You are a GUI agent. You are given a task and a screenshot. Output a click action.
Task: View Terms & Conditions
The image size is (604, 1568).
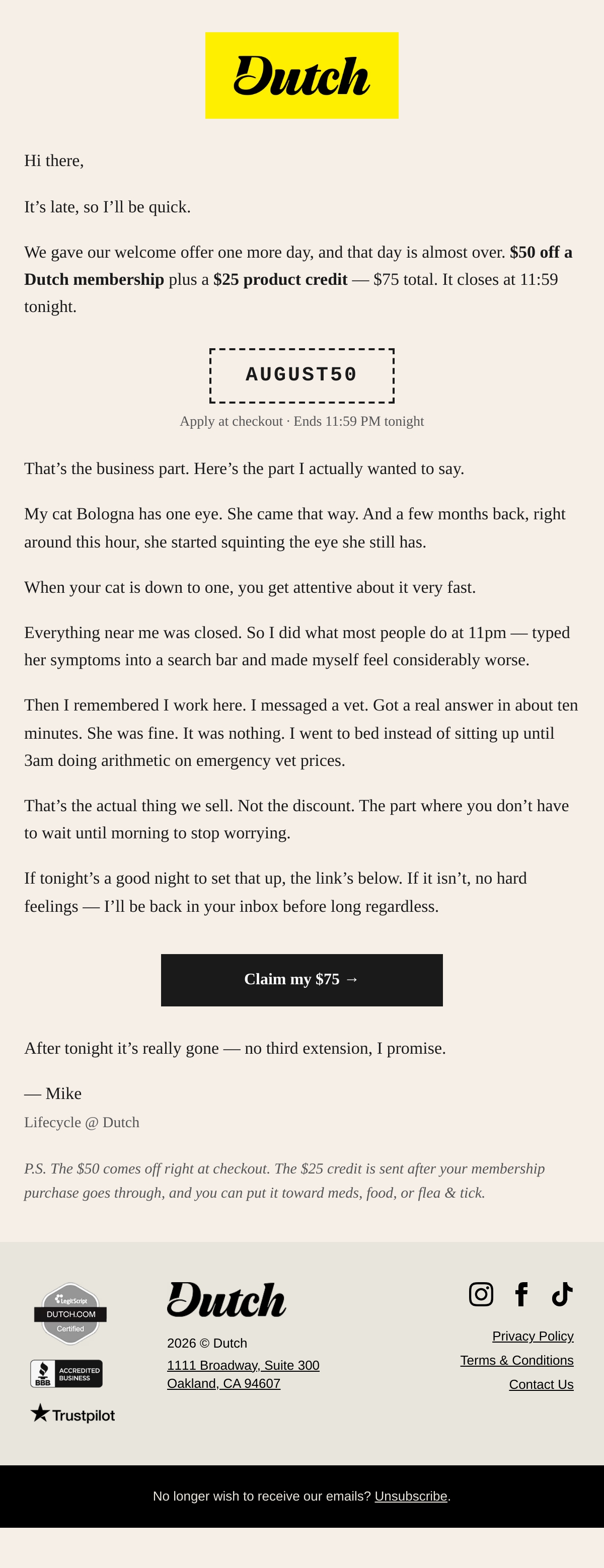[517, 1360]
